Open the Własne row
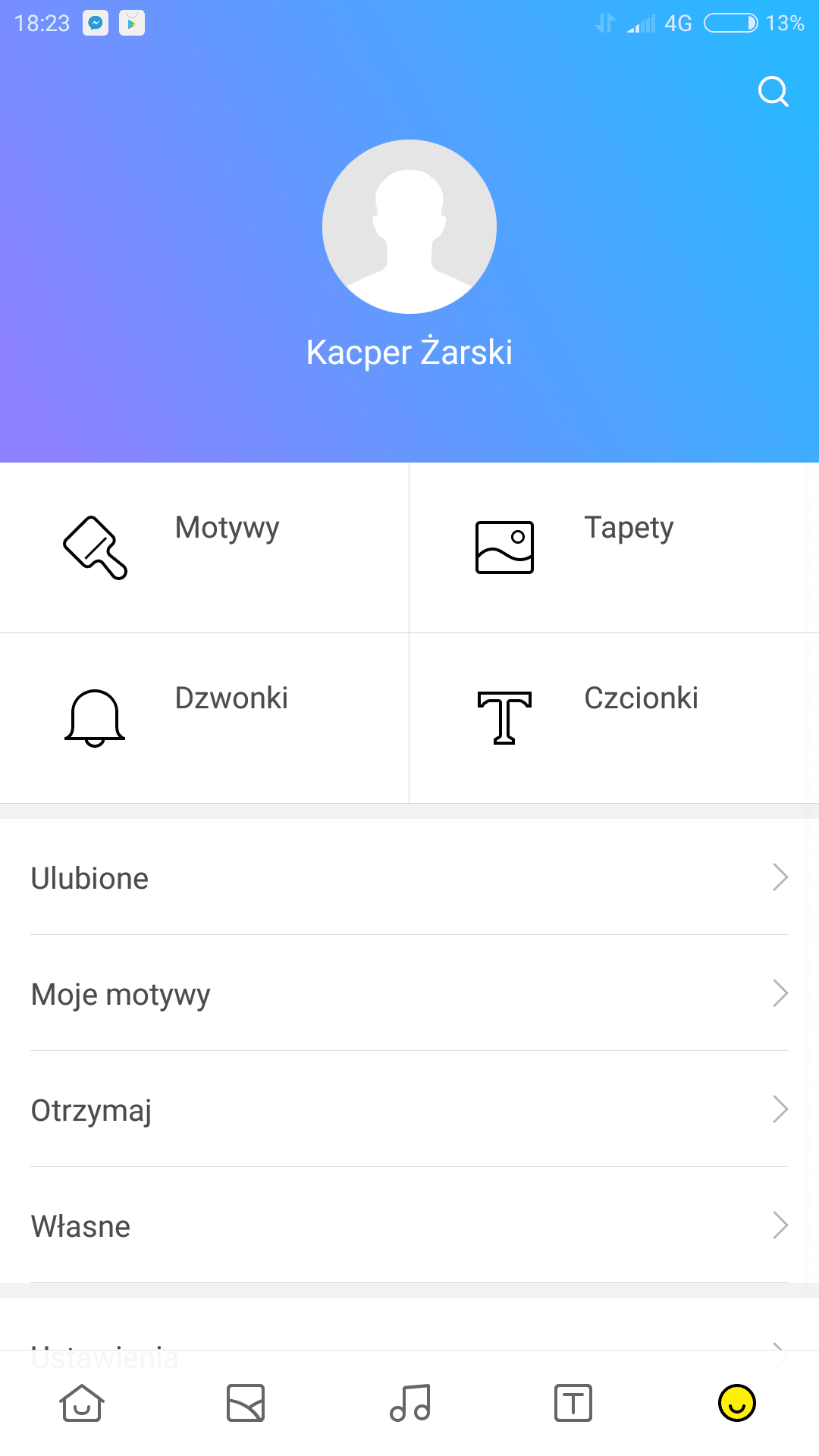819x1456 pixels. (x=409, y=1225)
